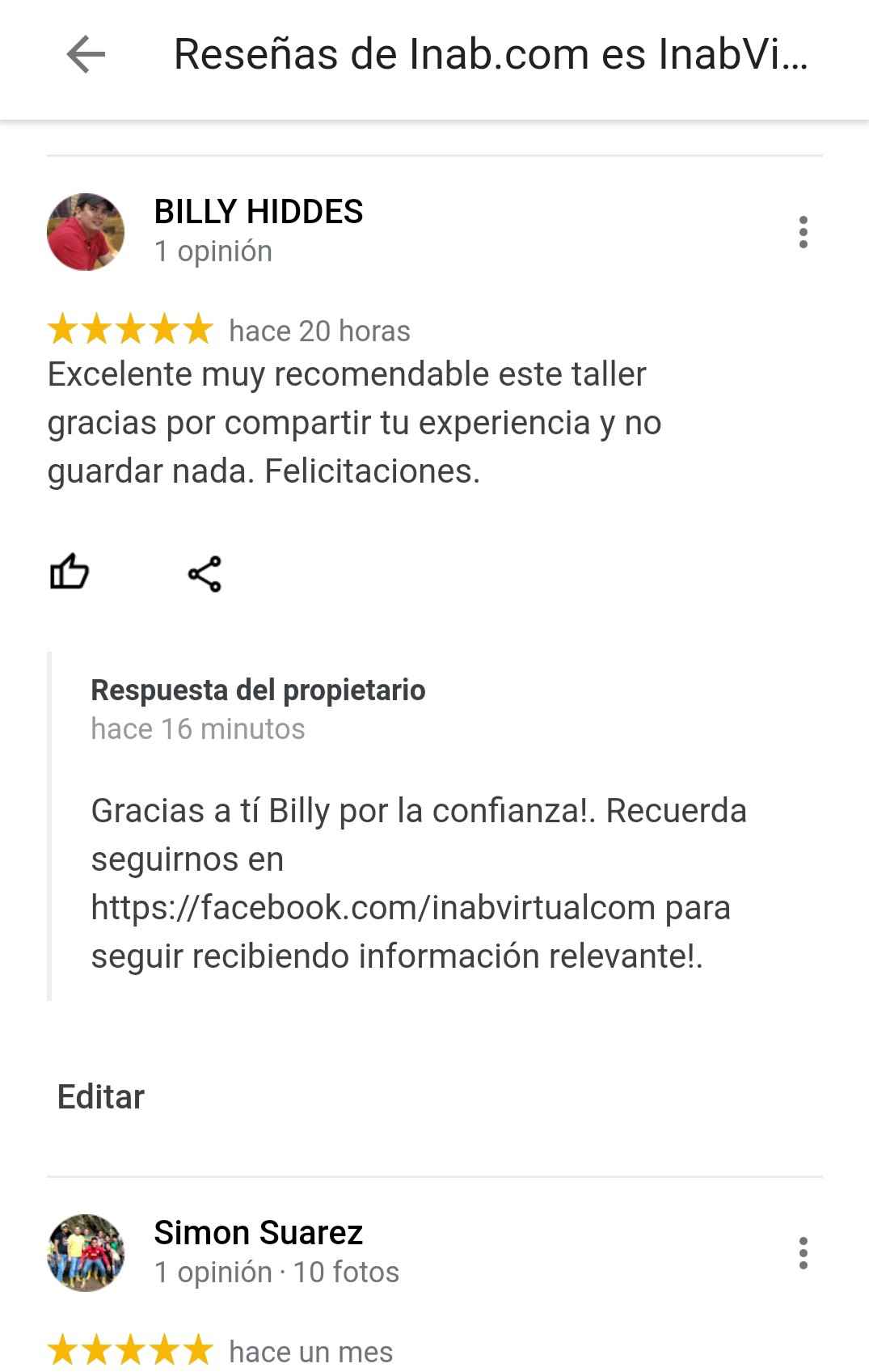Open overflow menu for Billy Hiddes review

[x=802, y=232]
